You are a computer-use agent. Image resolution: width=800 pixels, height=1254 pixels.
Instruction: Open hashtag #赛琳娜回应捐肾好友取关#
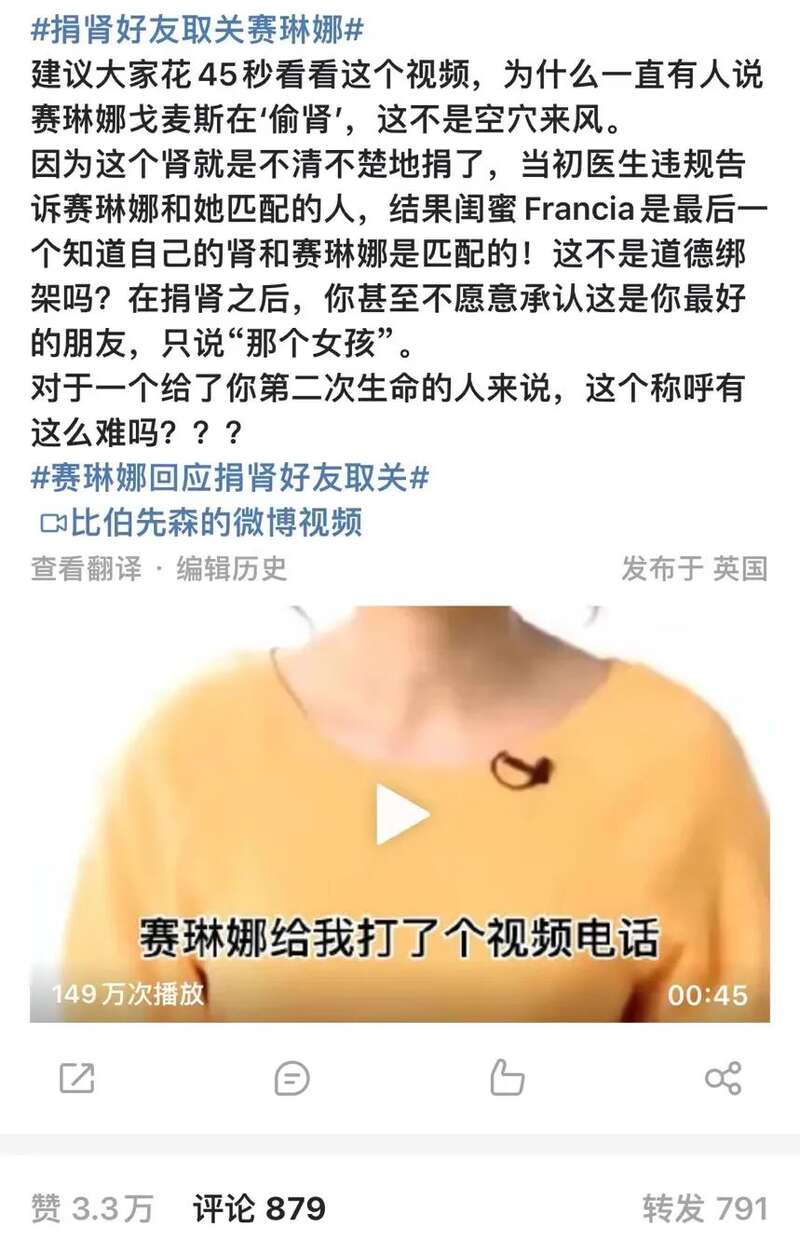point(230,477)
